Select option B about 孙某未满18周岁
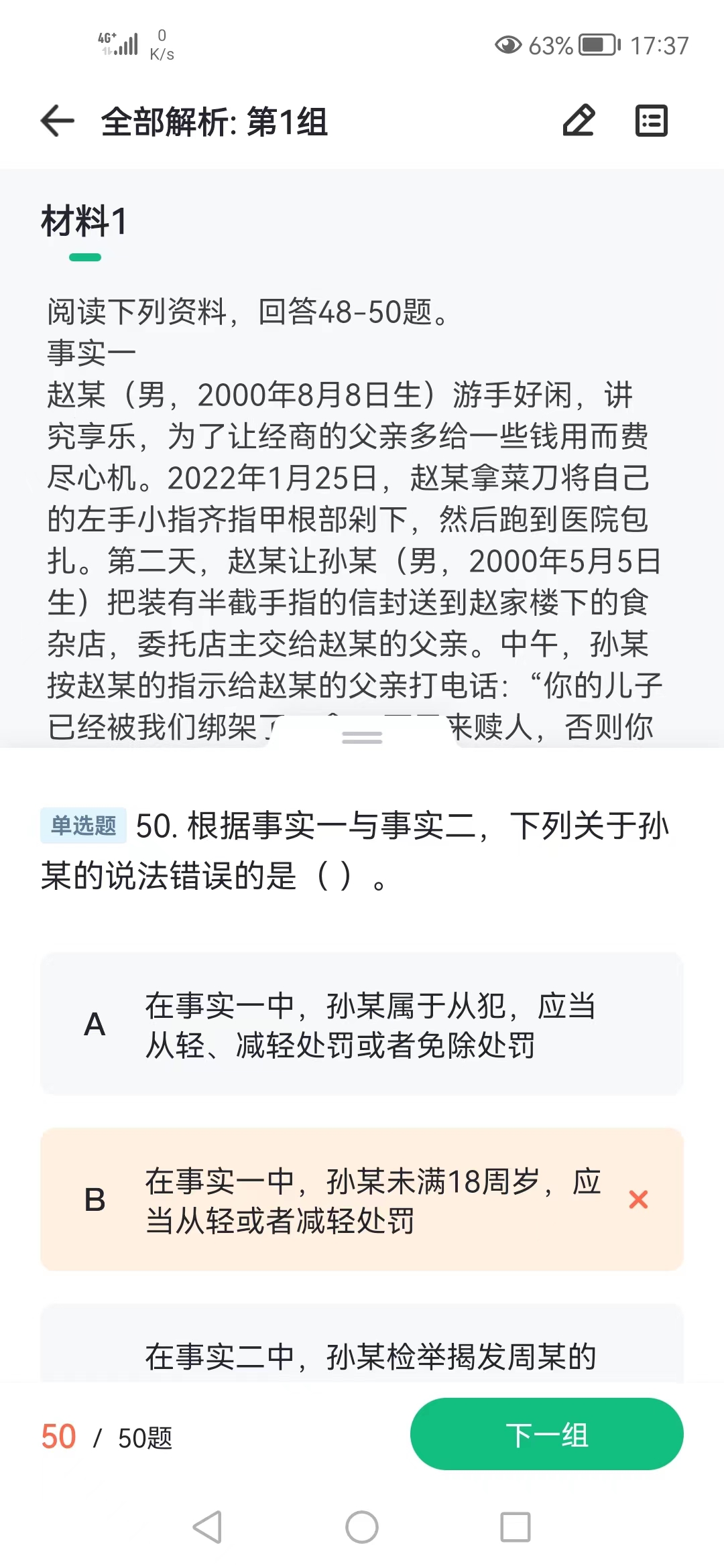Viewport: 724px width, 1568px height. (362, 1199)
